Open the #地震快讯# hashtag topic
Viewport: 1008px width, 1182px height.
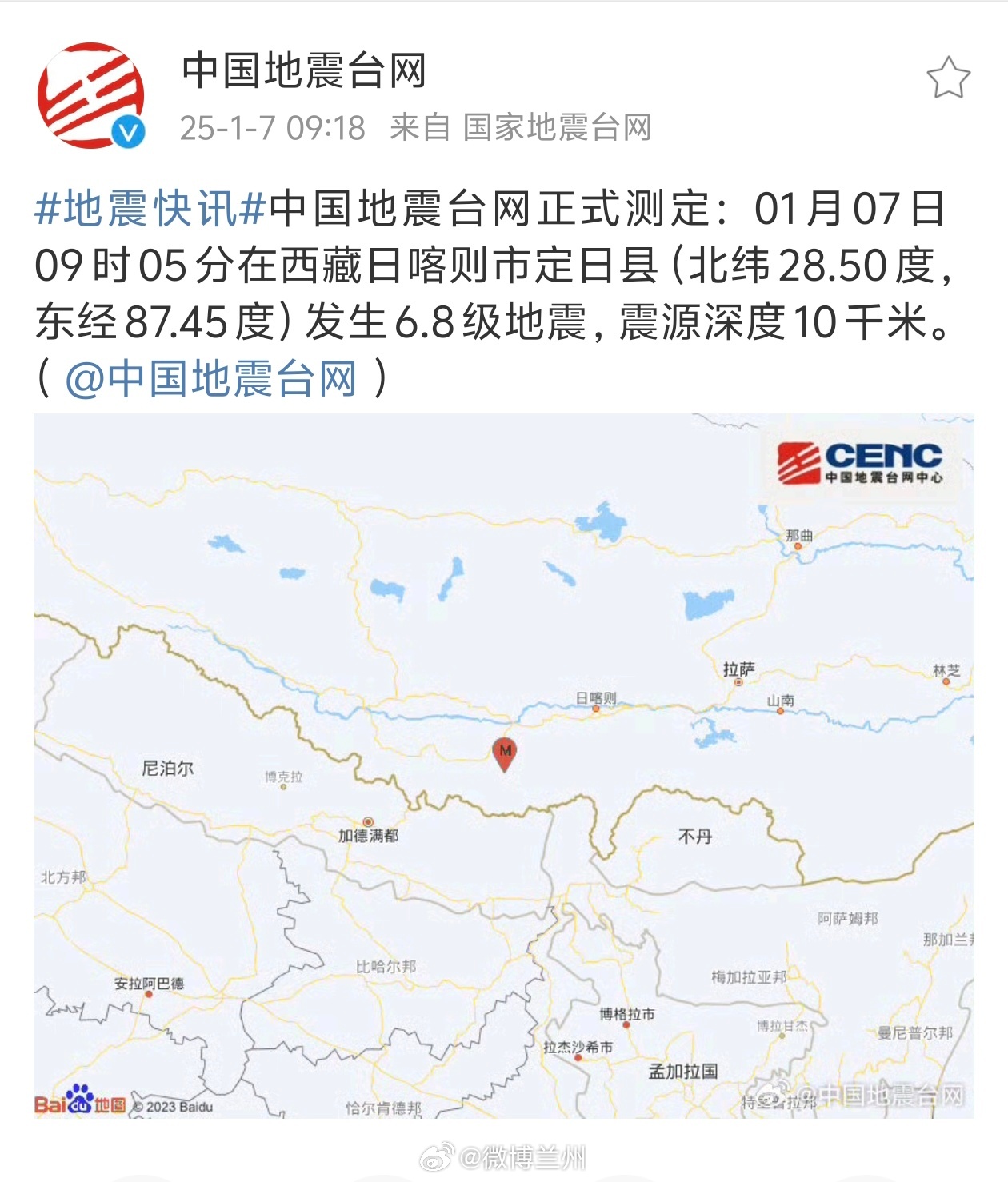point(150,210)
